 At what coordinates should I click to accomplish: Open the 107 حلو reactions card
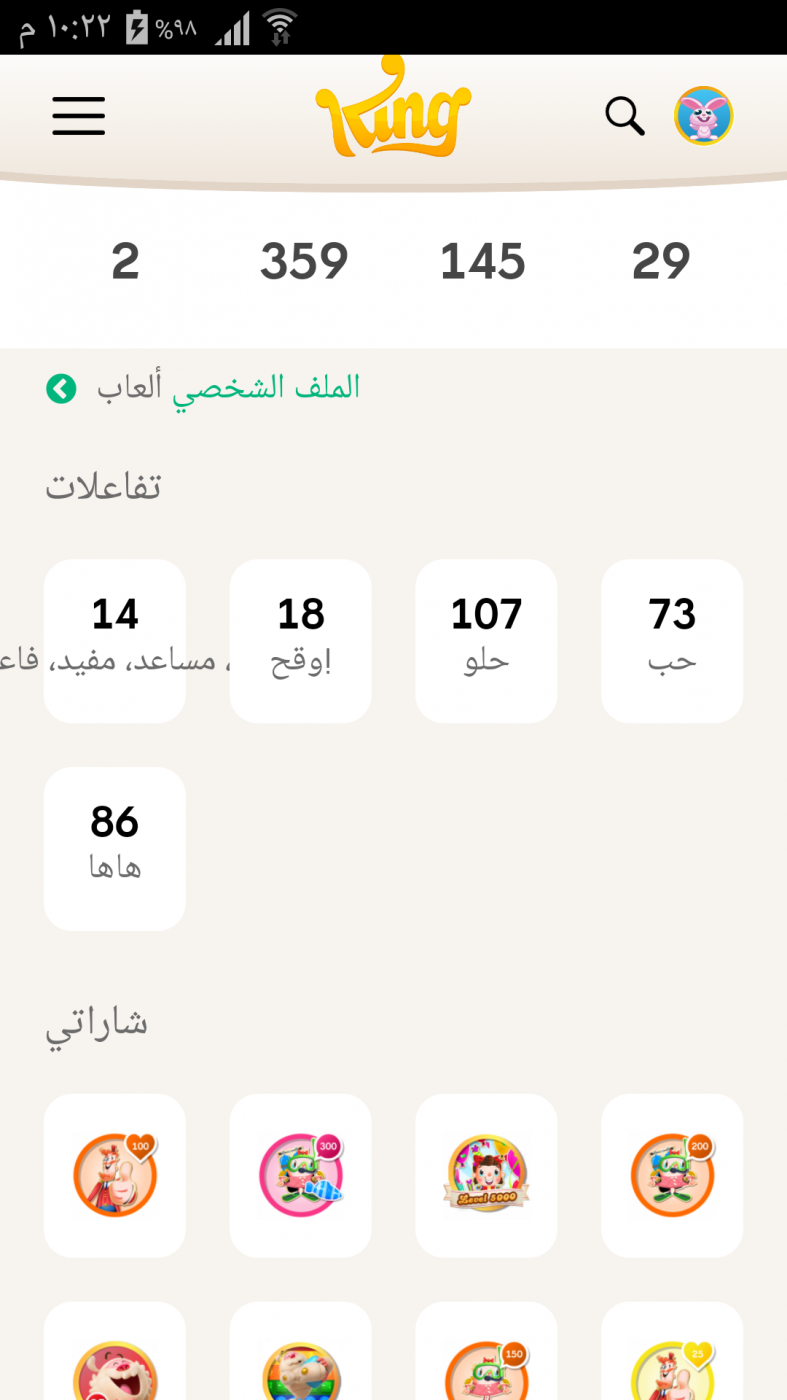tap(486, 641)
